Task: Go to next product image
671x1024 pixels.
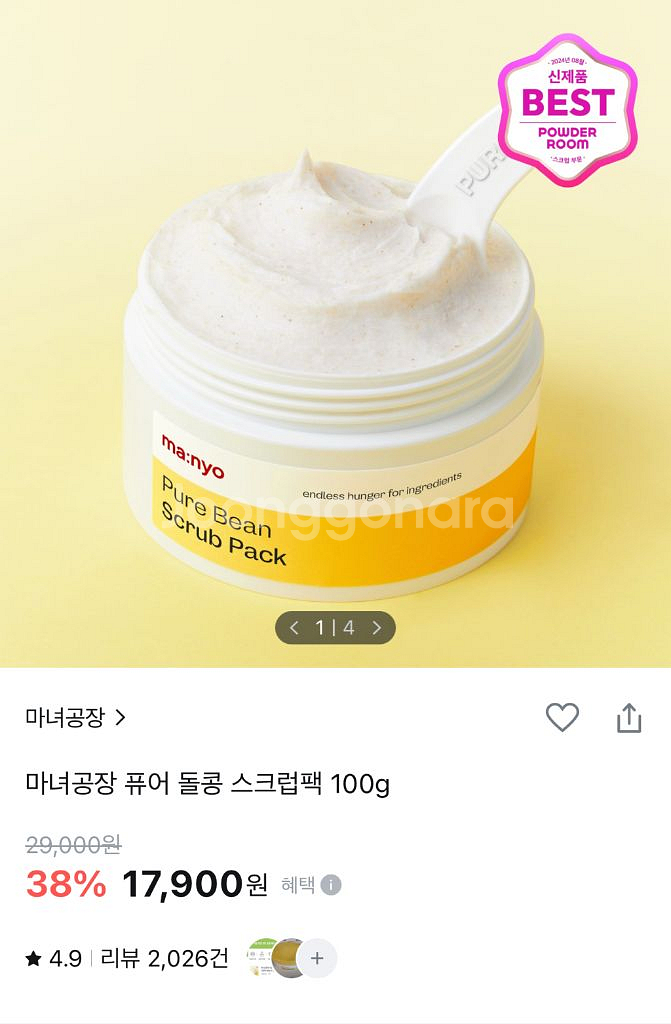Action: click(377, 628)
